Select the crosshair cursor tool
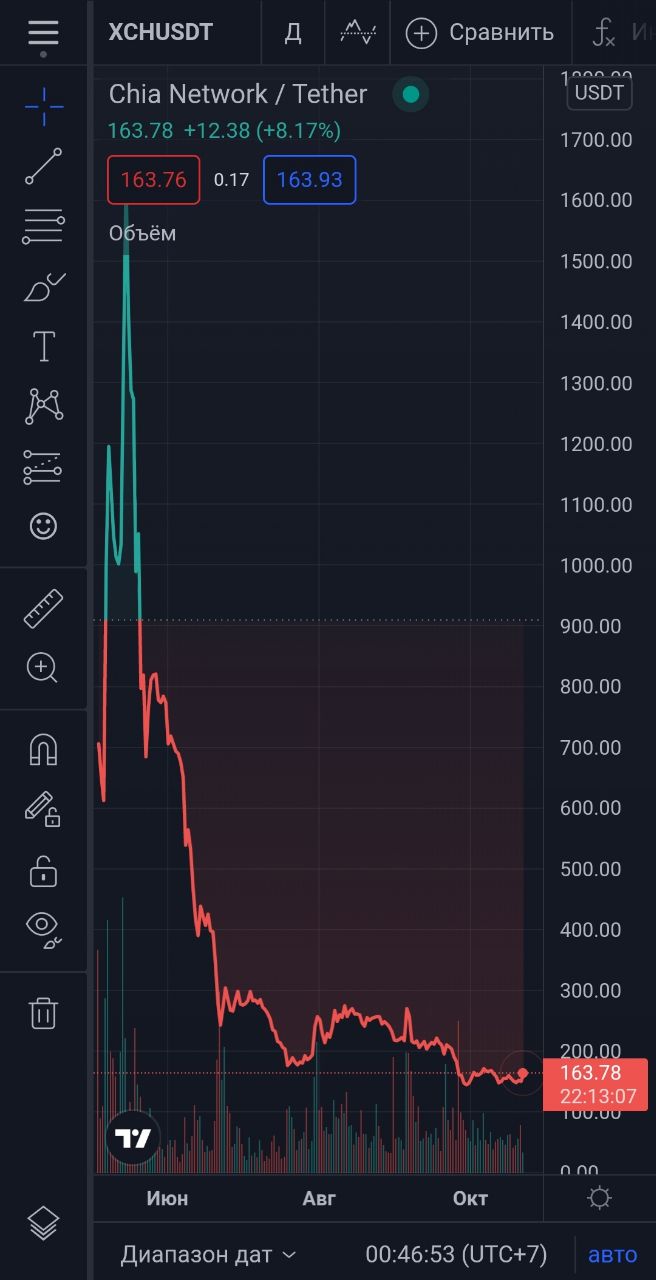Viewport: 656px width, 1280px height. tap(43, 105)
